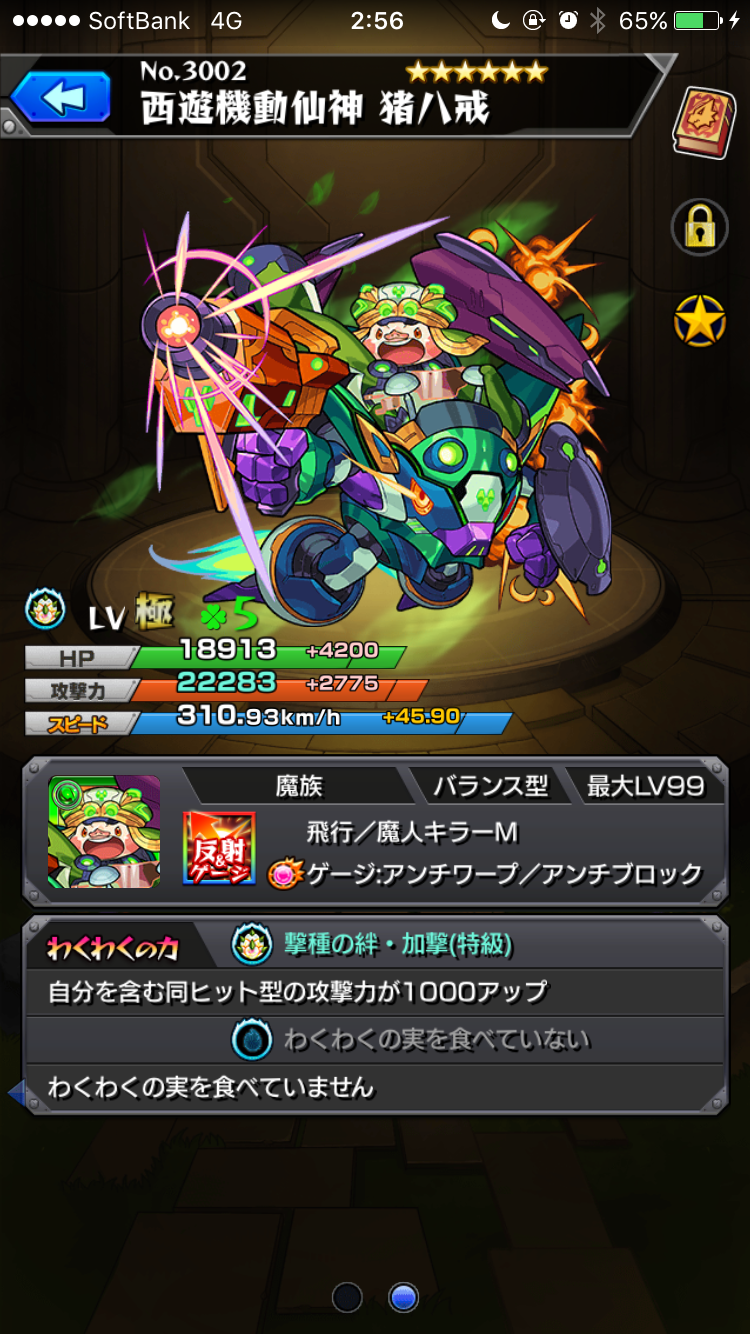Tap the 猪八戒 character portrait thumbnail
The image size is (750, 1334).
104,831
